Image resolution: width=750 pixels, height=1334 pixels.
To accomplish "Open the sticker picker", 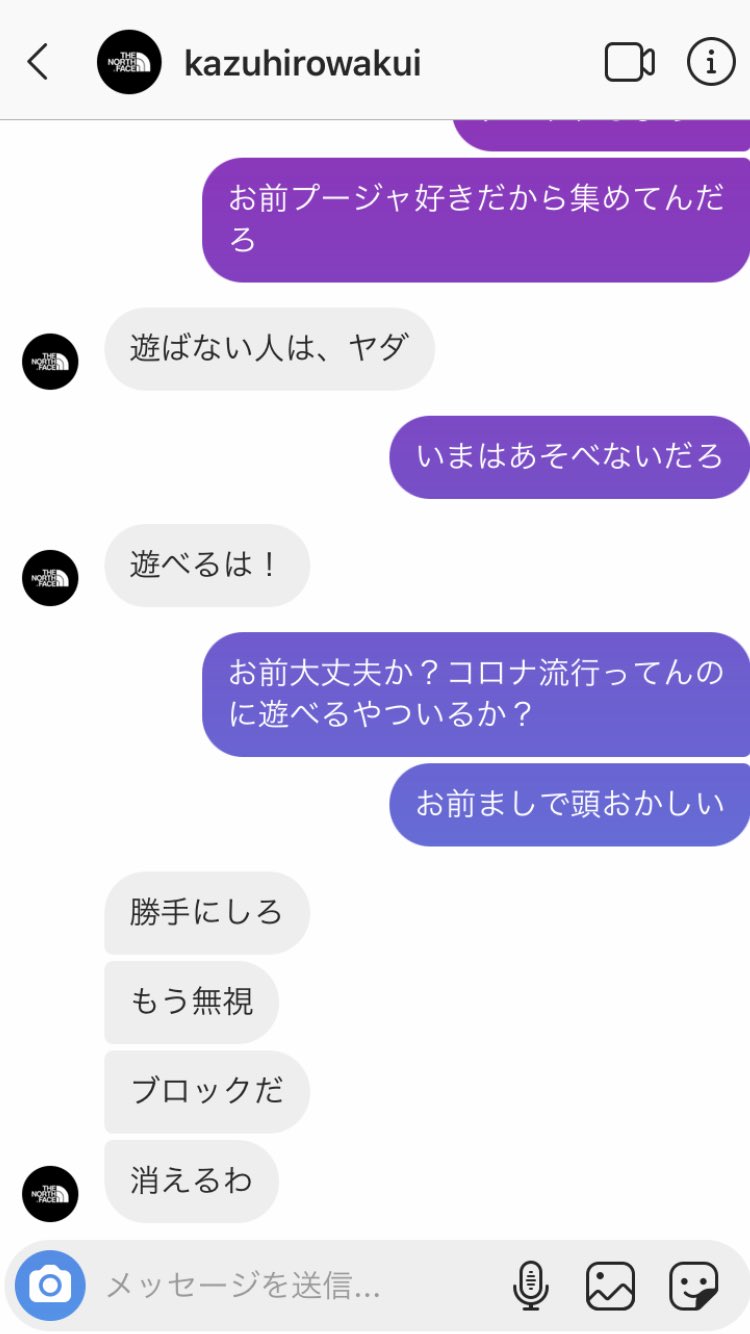I will pos(693,1285).
